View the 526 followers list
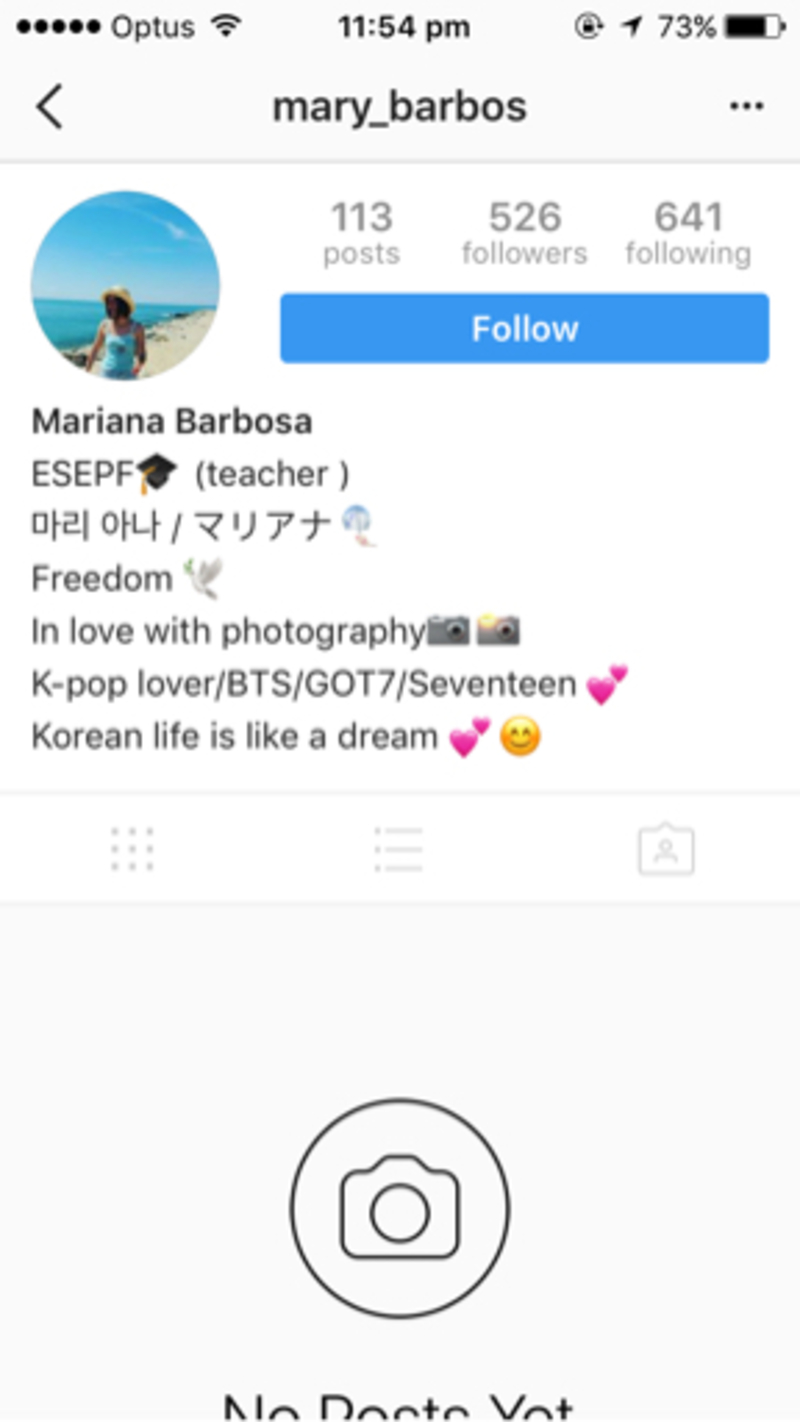The image size is (800, 1422). tap(524, 232)
